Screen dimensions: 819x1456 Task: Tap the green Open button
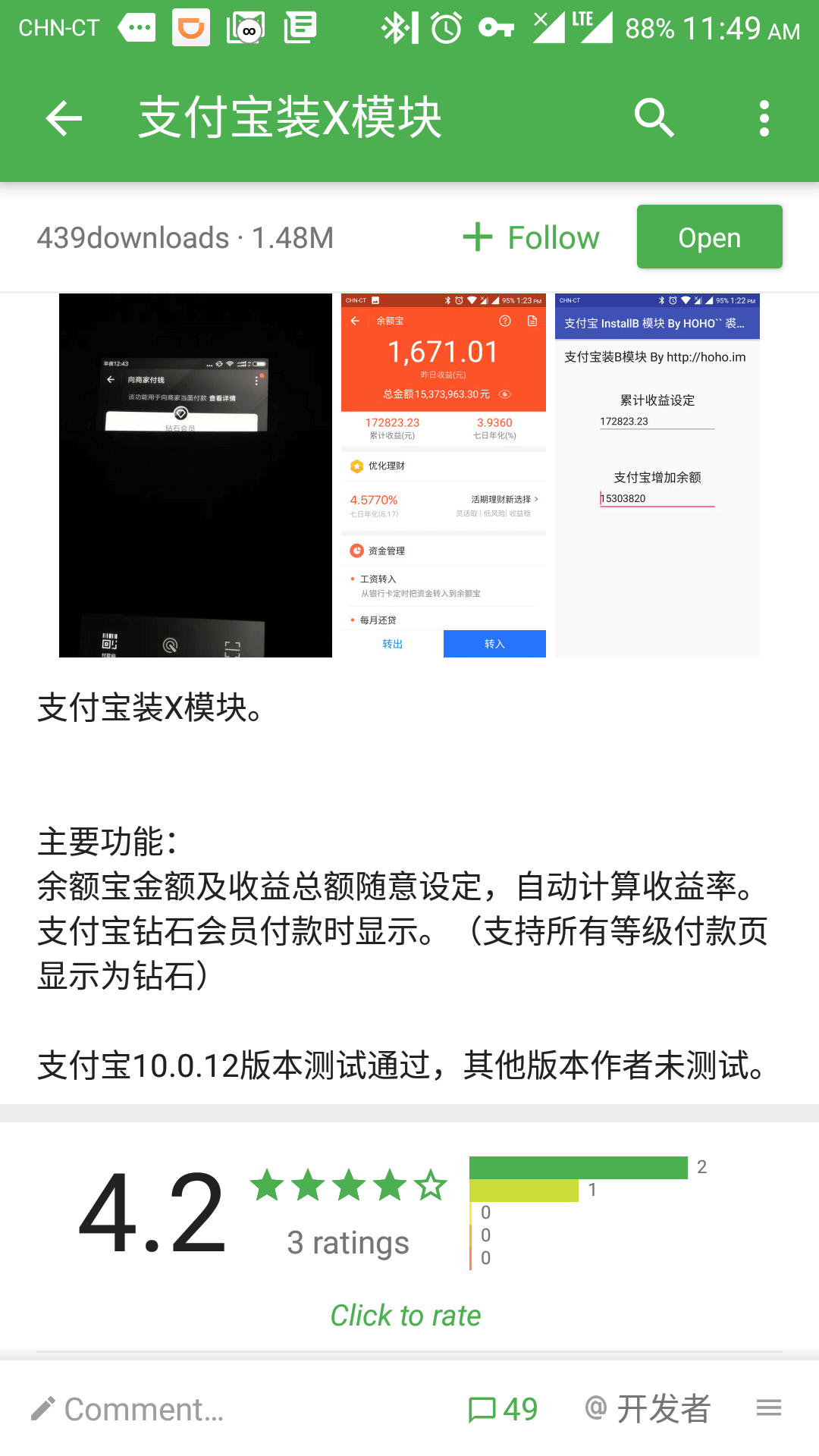[710, 237]
